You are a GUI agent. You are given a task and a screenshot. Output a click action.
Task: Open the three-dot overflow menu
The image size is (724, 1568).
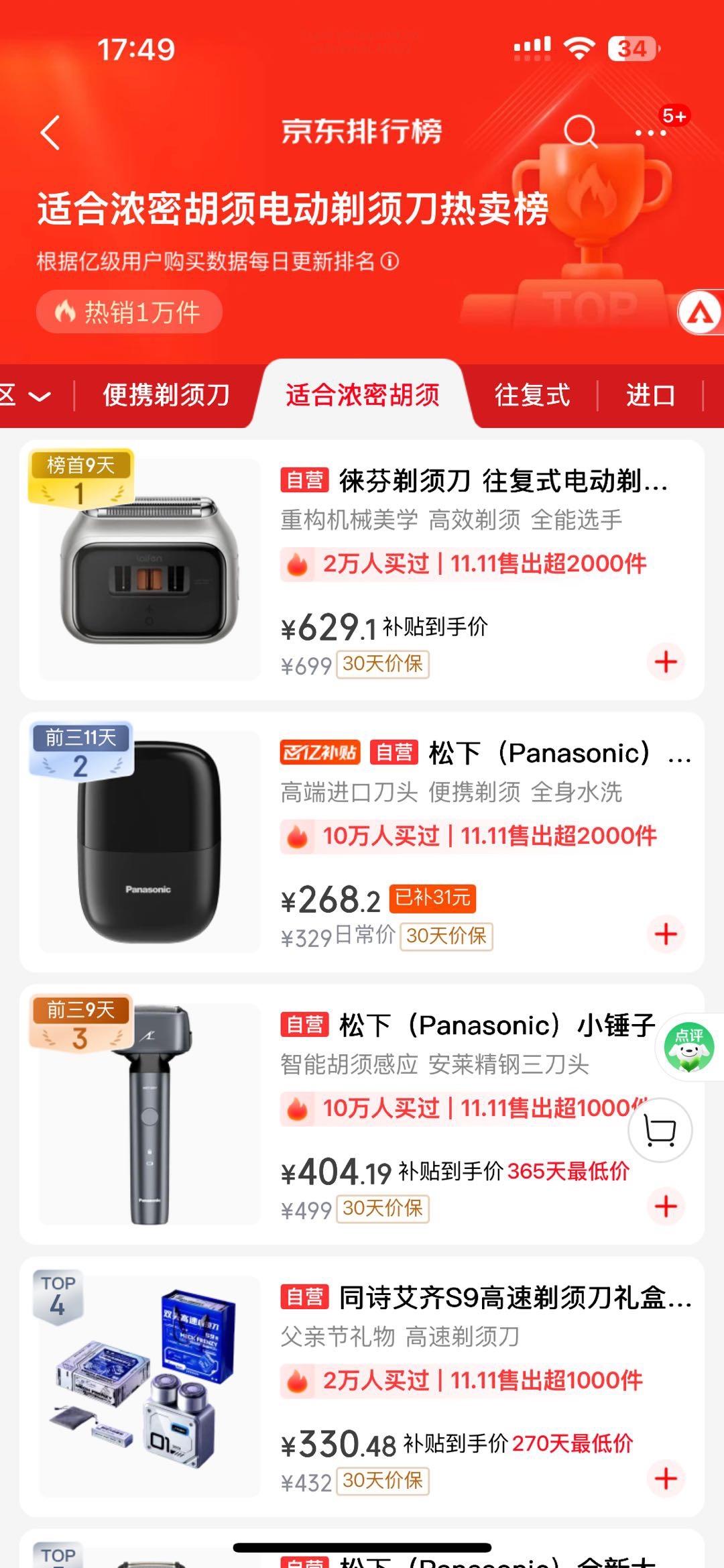coord(650,133)
